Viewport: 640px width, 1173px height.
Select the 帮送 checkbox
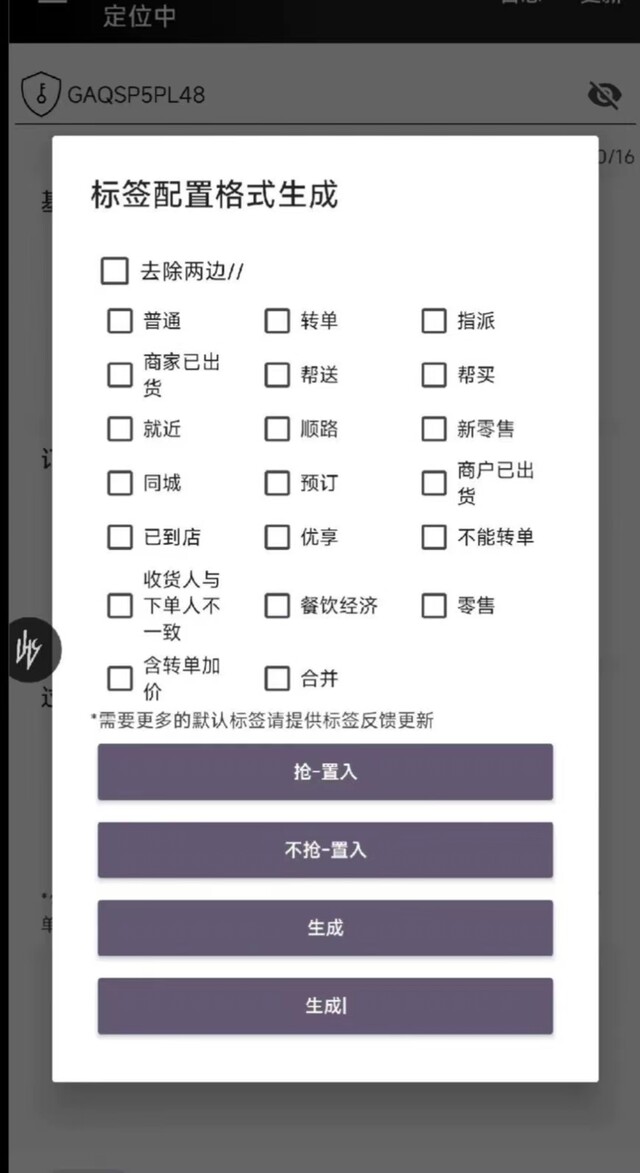pos(277,375)
